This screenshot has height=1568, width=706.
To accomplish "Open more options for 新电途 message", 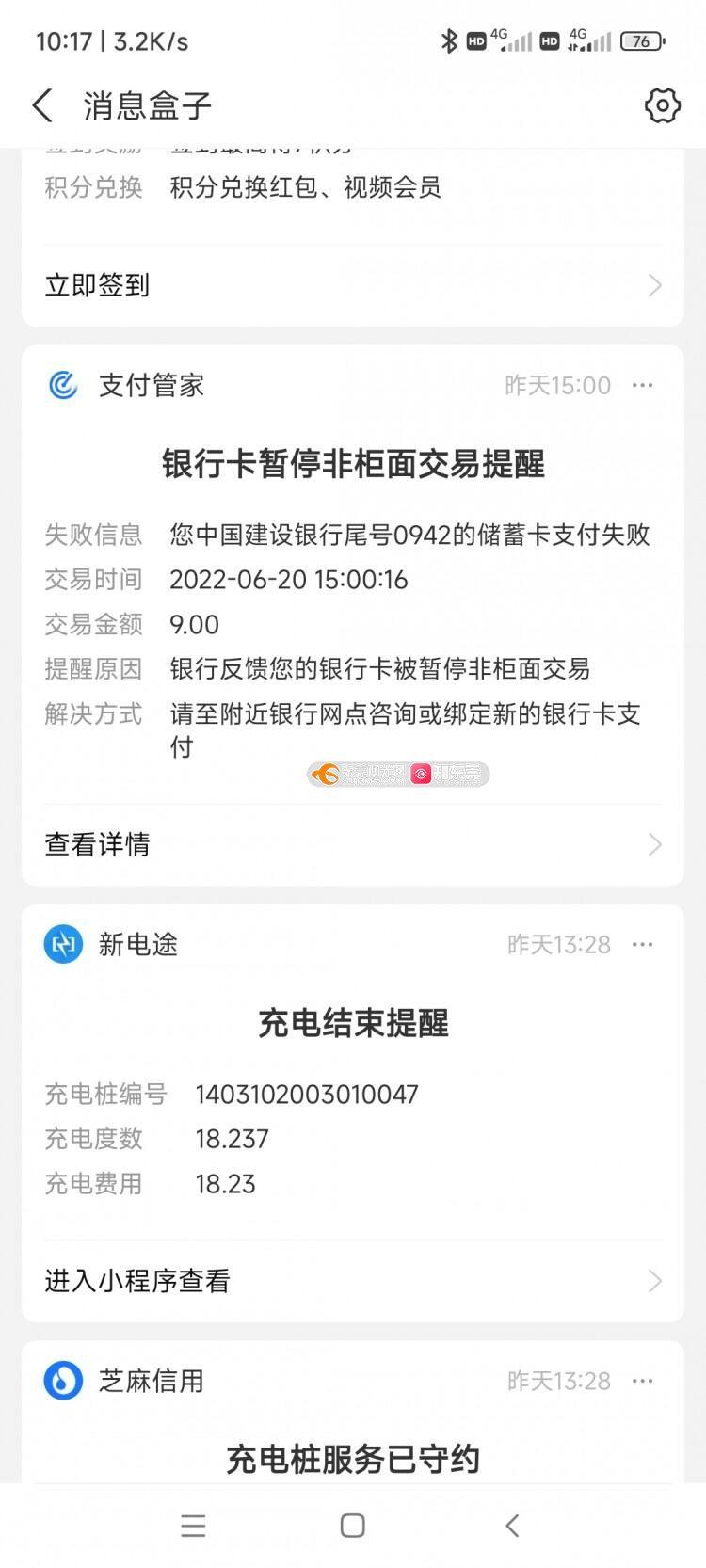I will click(x=643, y=944).
